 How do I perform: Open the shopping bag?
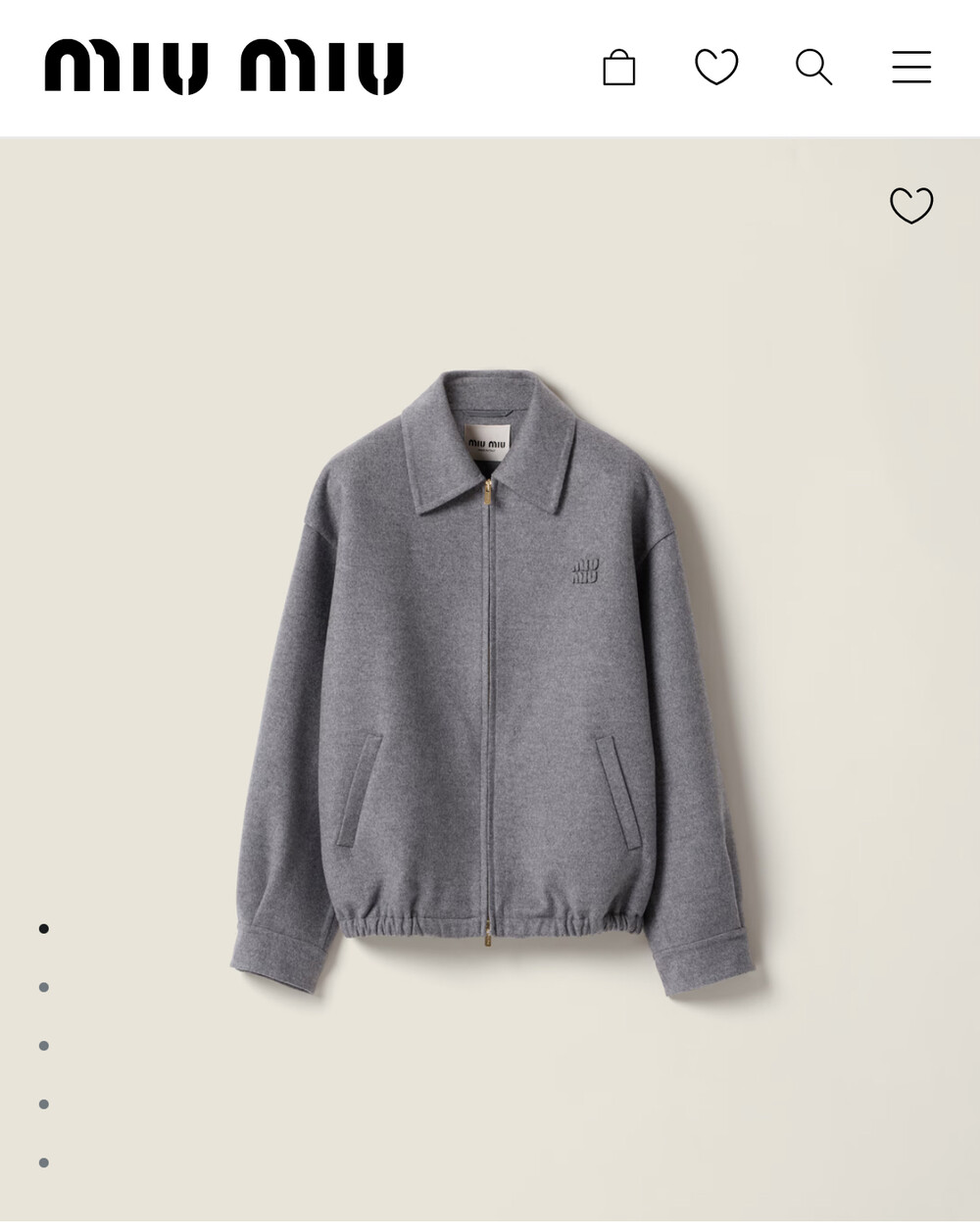(618, 68)
